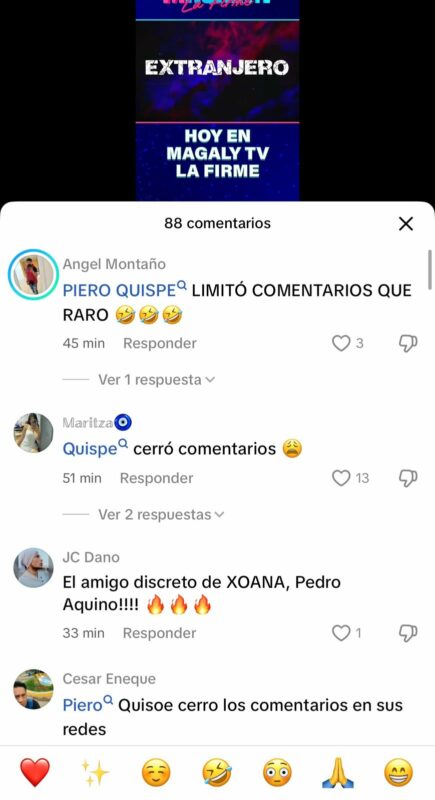The width and height of the screenshot is (435, 800).
Task: Open Angel Montaño's profile picture
Action: pyautogui.click(x=33, y=274)
